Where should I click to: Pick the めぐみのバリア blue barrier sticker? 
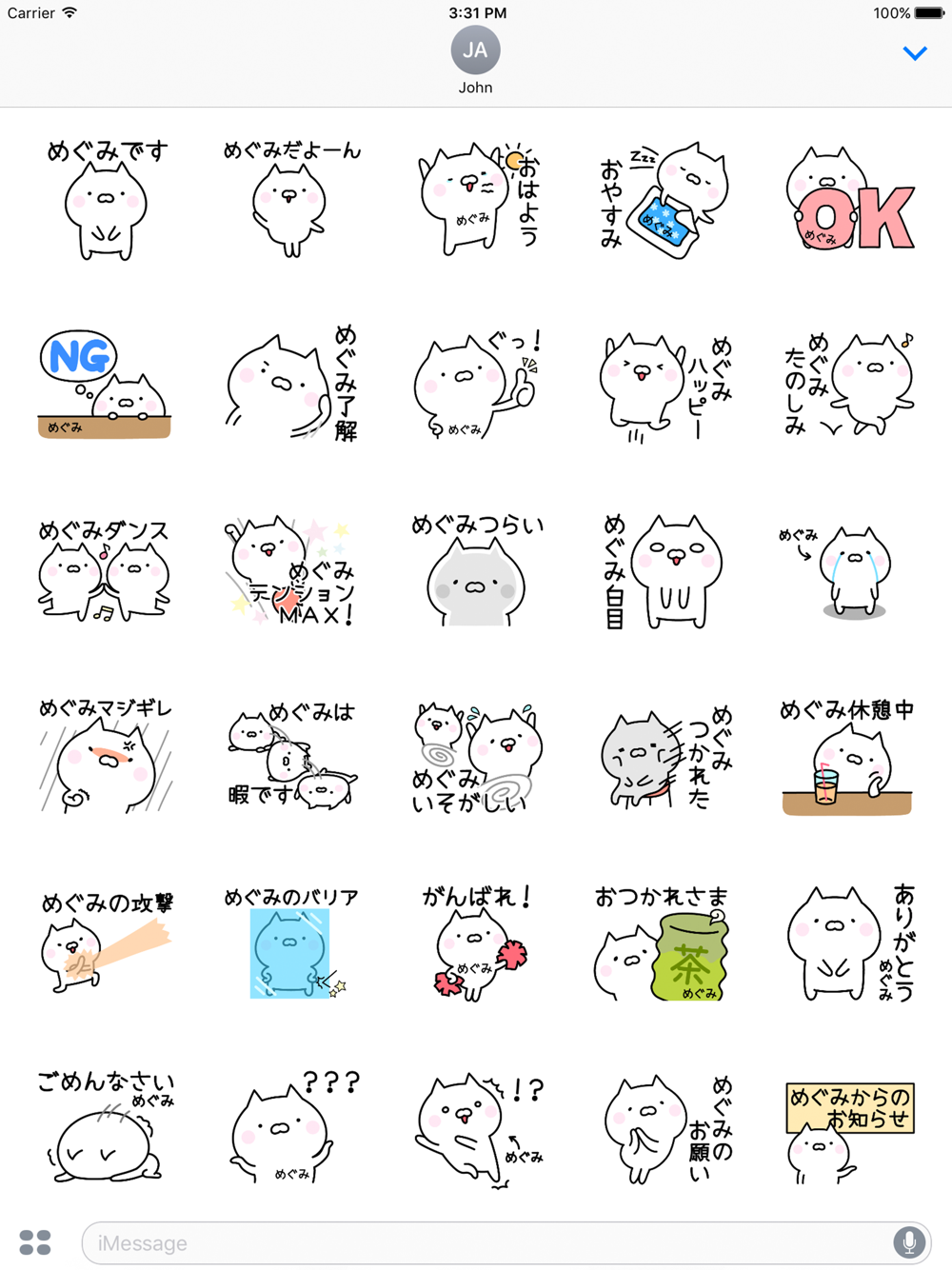tap(290, 943)
